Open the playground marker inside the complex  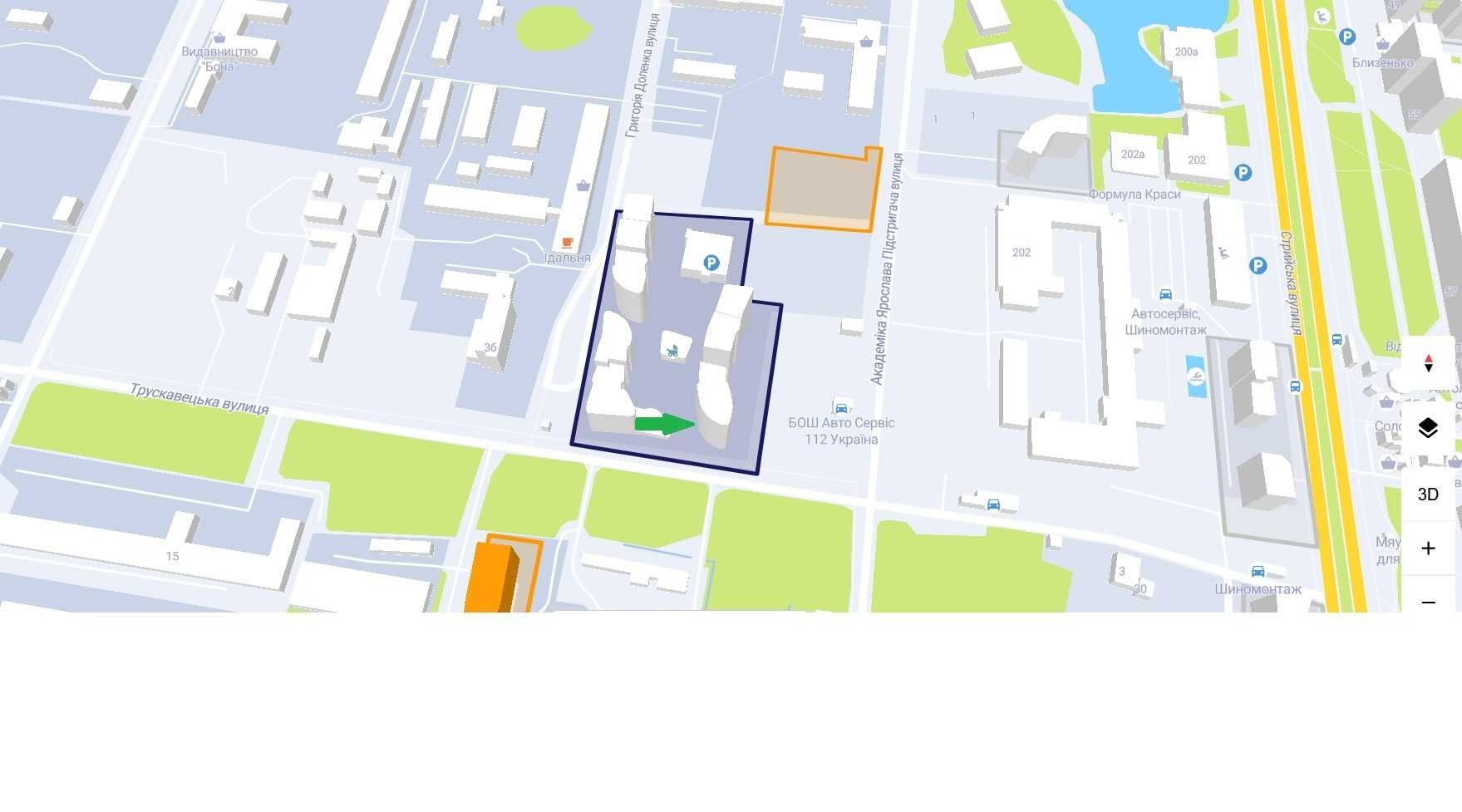tap(672, 351)
